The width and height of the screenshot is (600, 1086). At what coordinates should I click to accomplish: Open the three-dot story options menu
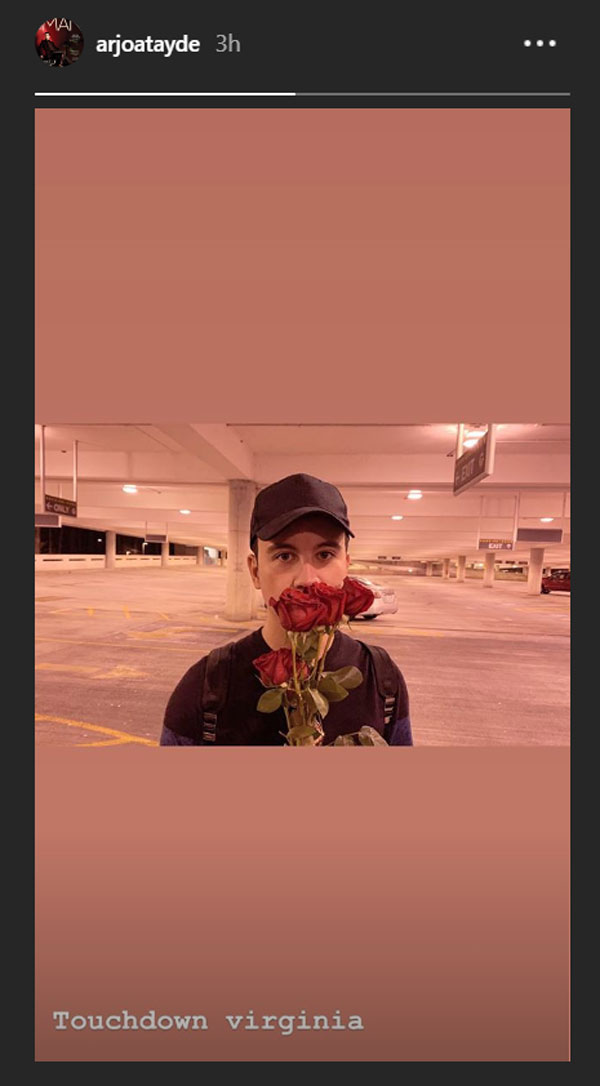pos(540,43)
